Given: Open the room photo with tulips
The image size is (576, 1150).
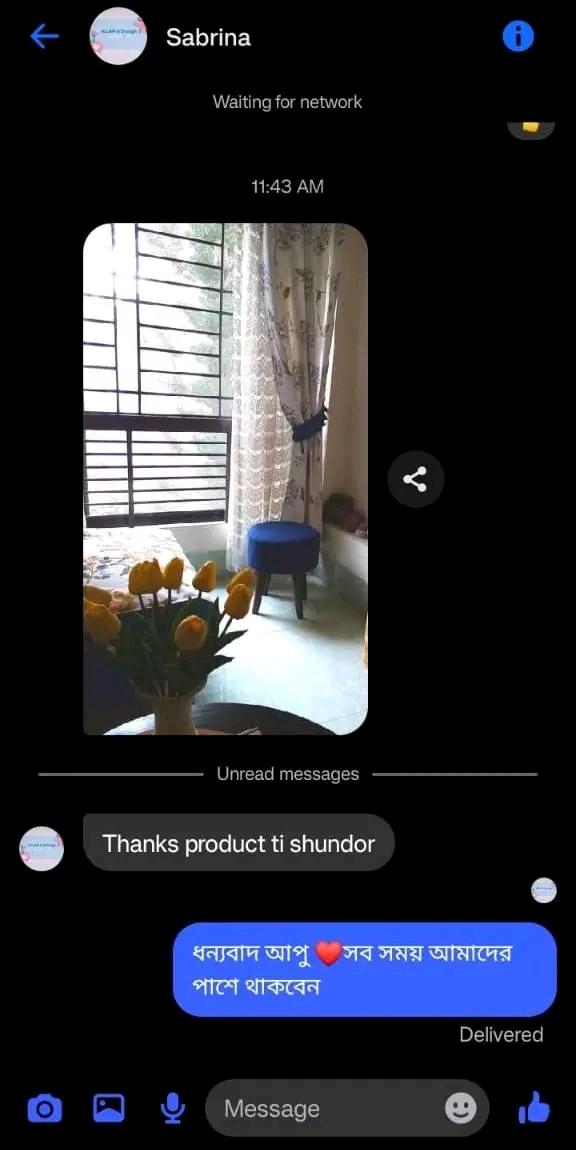Looking at the screenshot, I should click(x=225, y=479).
